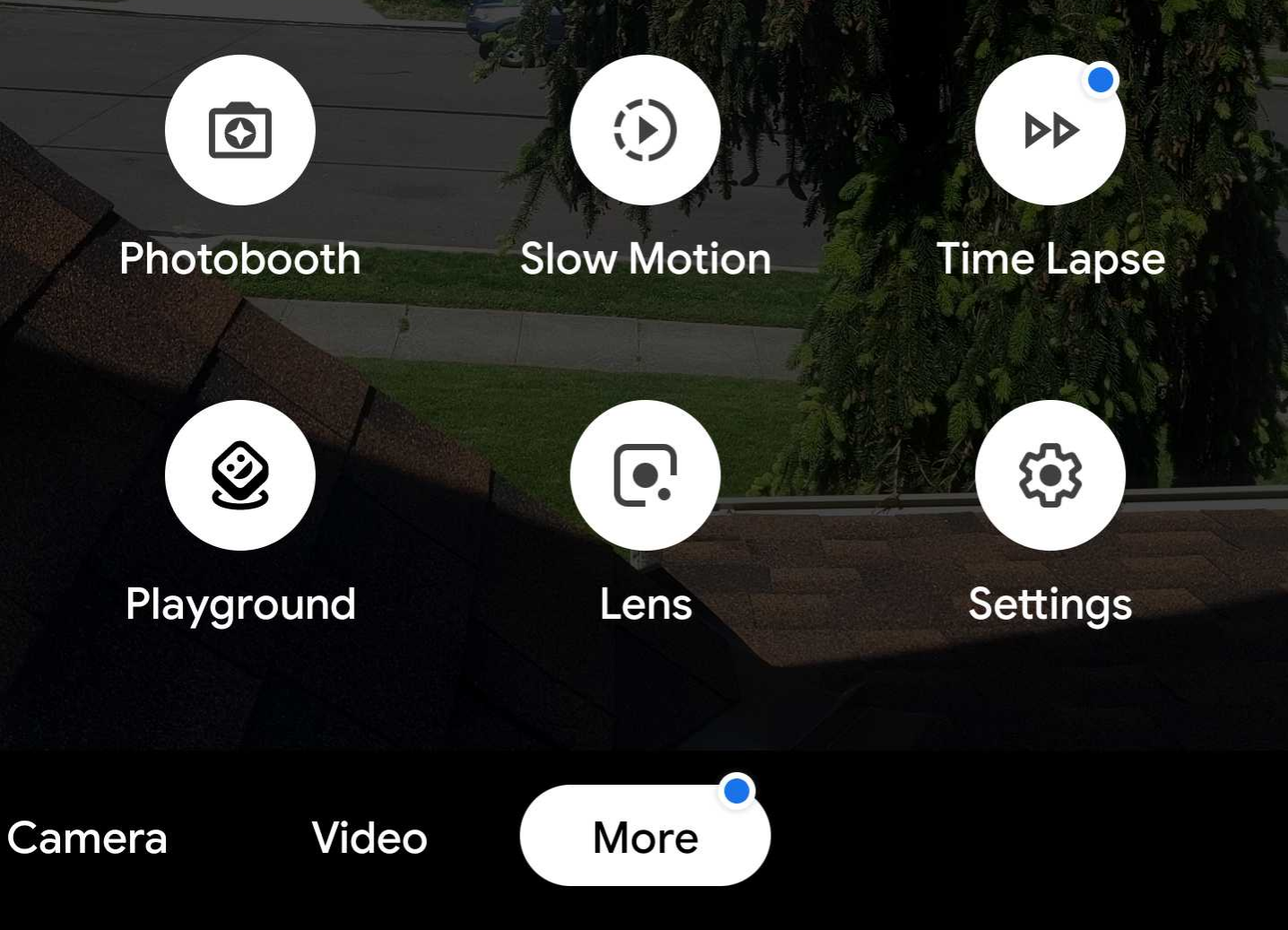
Task: Start Google Lens
Action: tap(645, 475)
